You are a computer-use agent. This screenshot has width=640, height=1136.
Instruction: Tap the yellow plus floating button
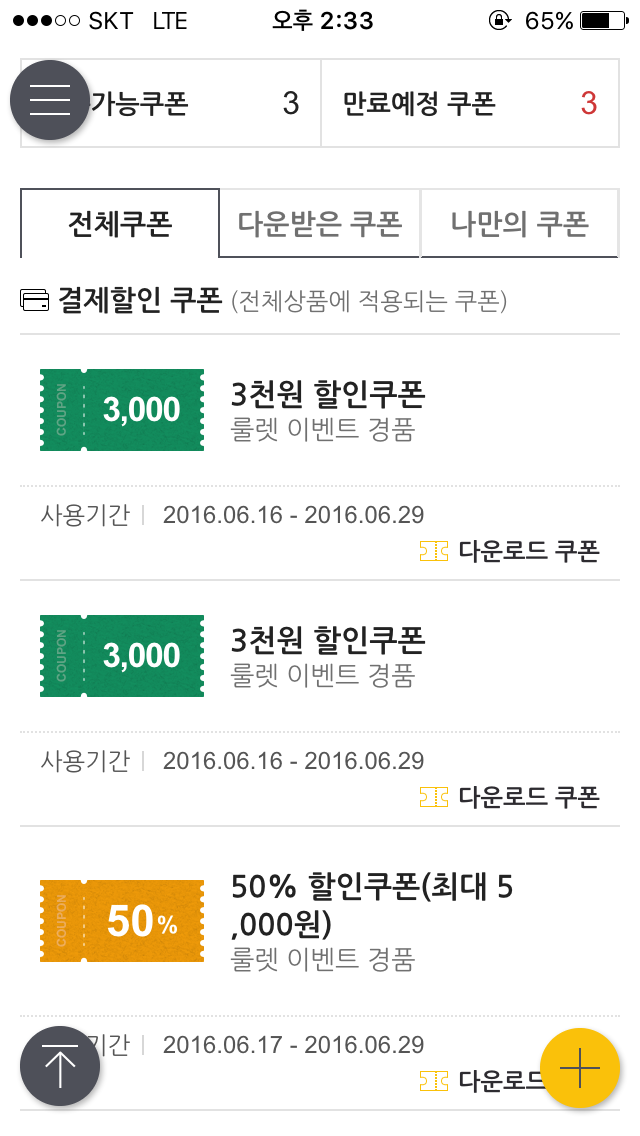tap(580, 1068)
